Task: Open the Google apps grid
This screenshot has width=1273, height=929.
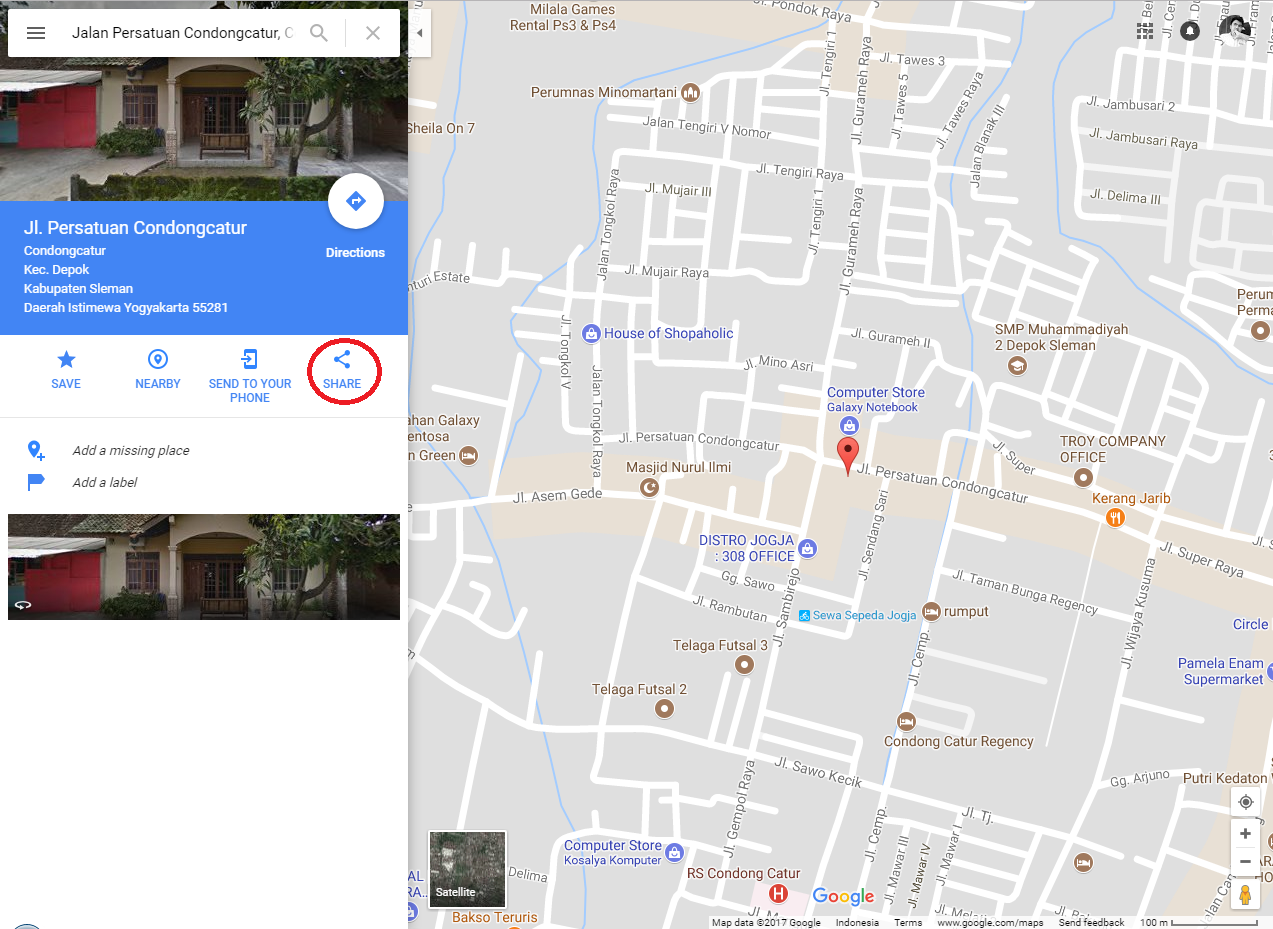Action: [x=1145, y=31]
